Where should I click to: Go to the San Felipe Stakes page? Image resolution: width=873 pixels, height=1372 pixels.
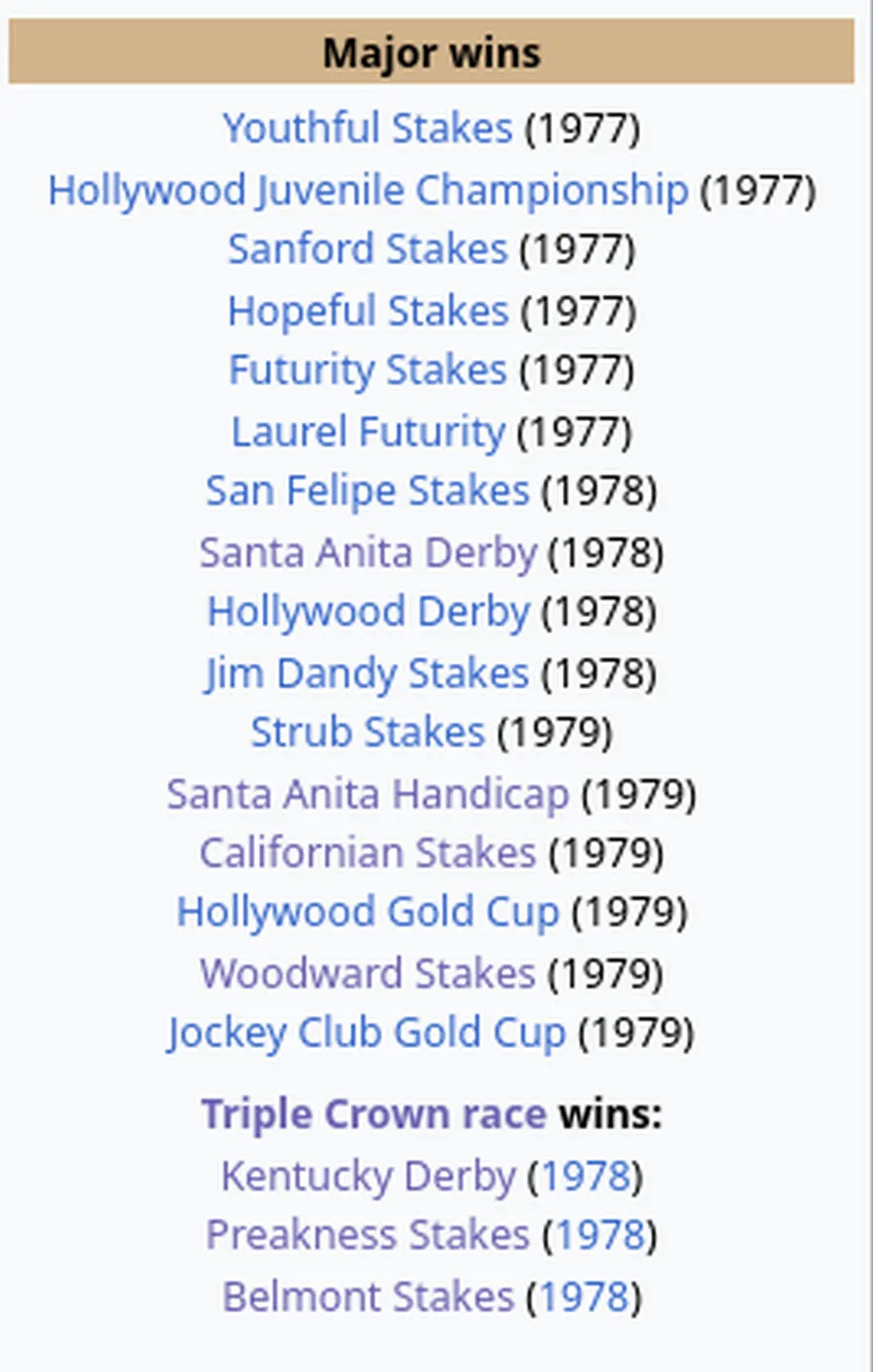pos(368,491)
